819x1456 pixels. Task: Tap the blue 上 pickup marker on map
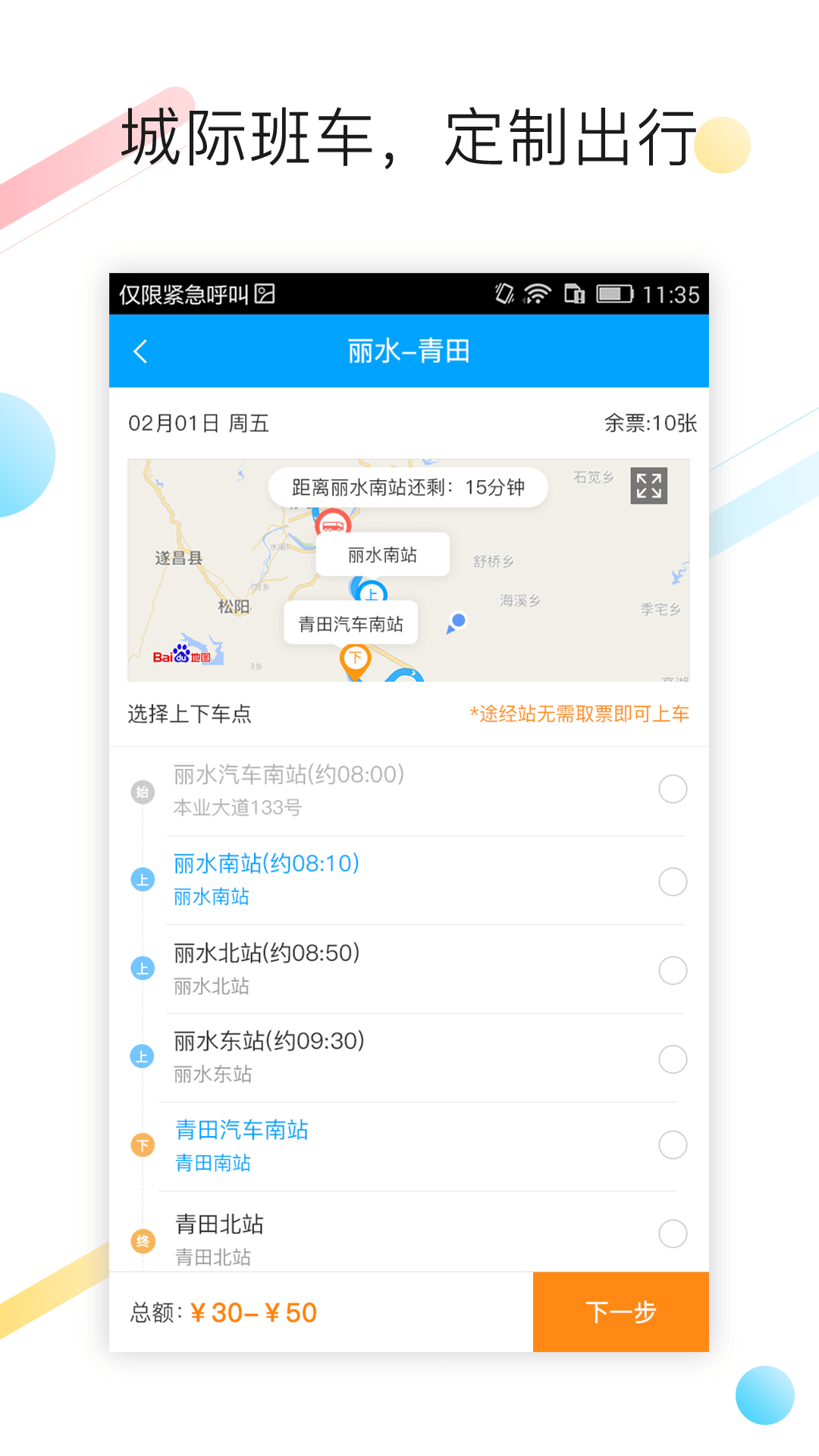(x=371, y=595)
